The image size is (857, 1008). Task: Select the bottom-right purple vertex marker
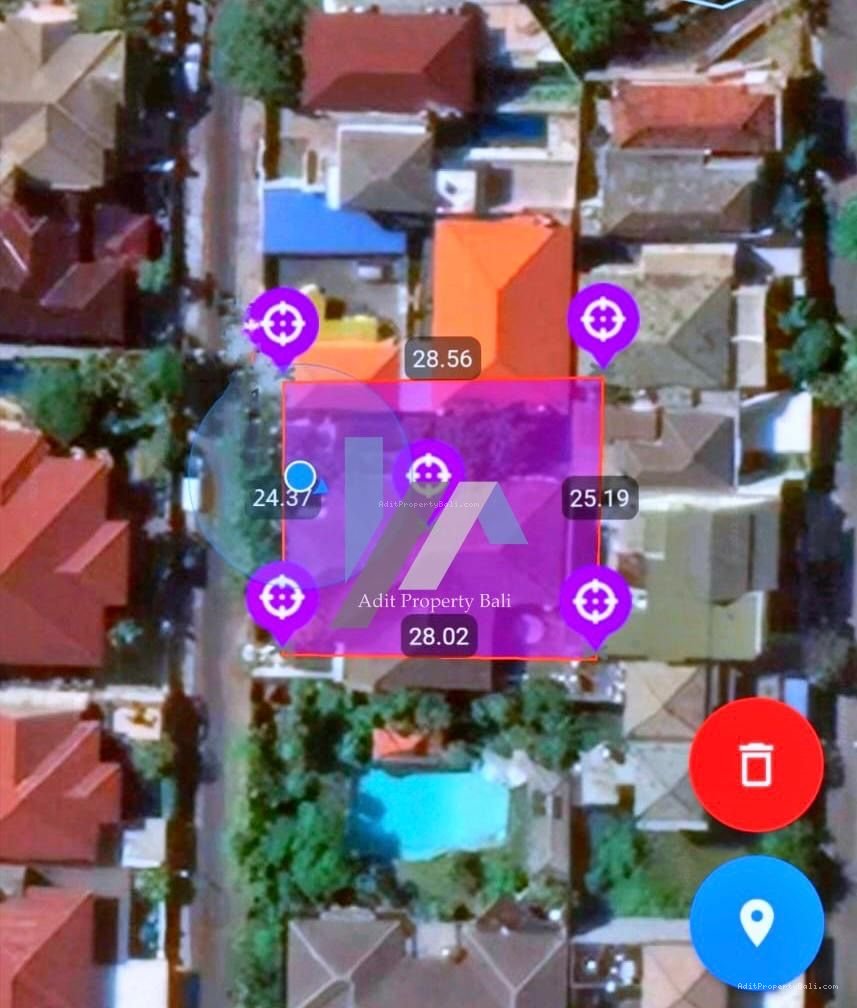[x=596, y=599]
